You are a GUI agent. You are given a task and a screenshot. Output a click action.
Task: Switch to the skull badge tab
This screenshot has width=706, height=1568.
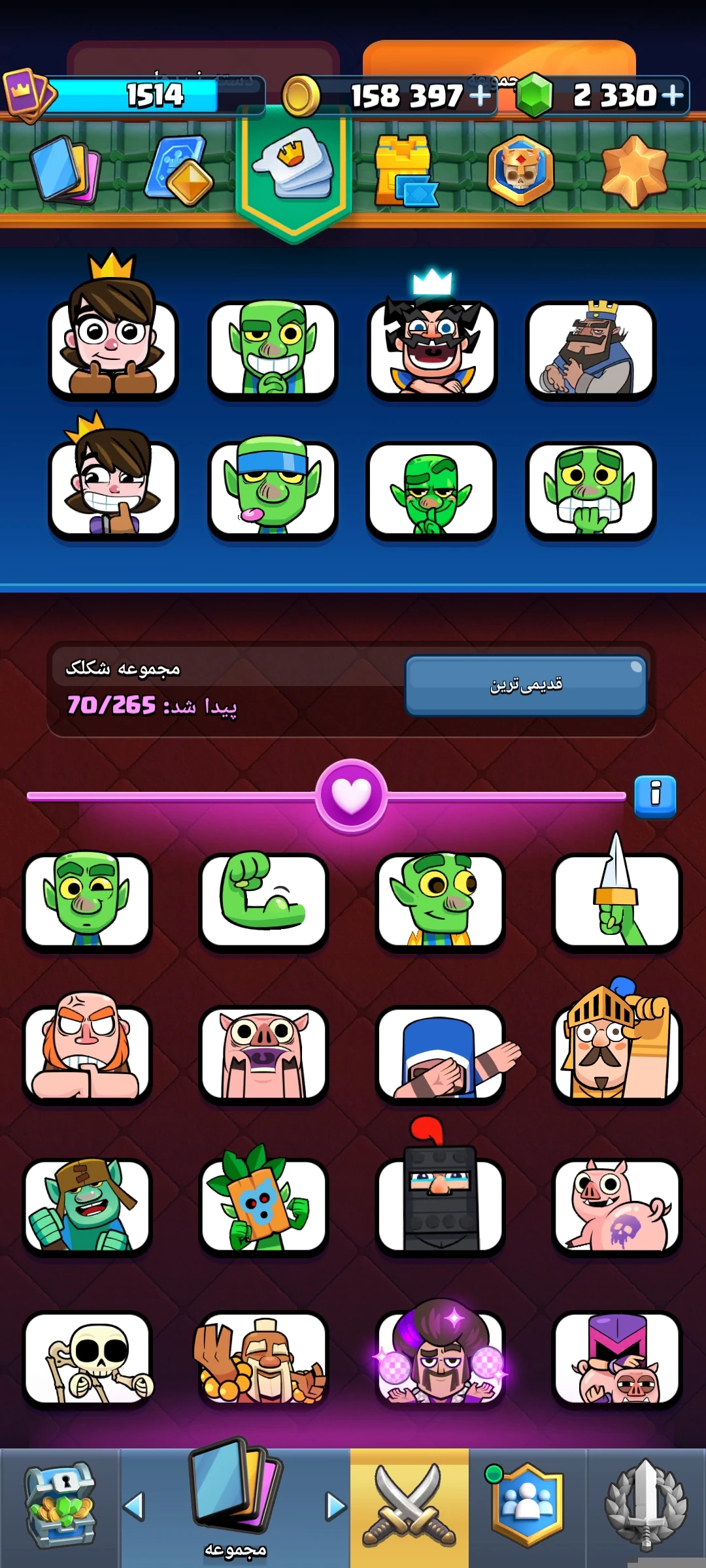[520, 170]
